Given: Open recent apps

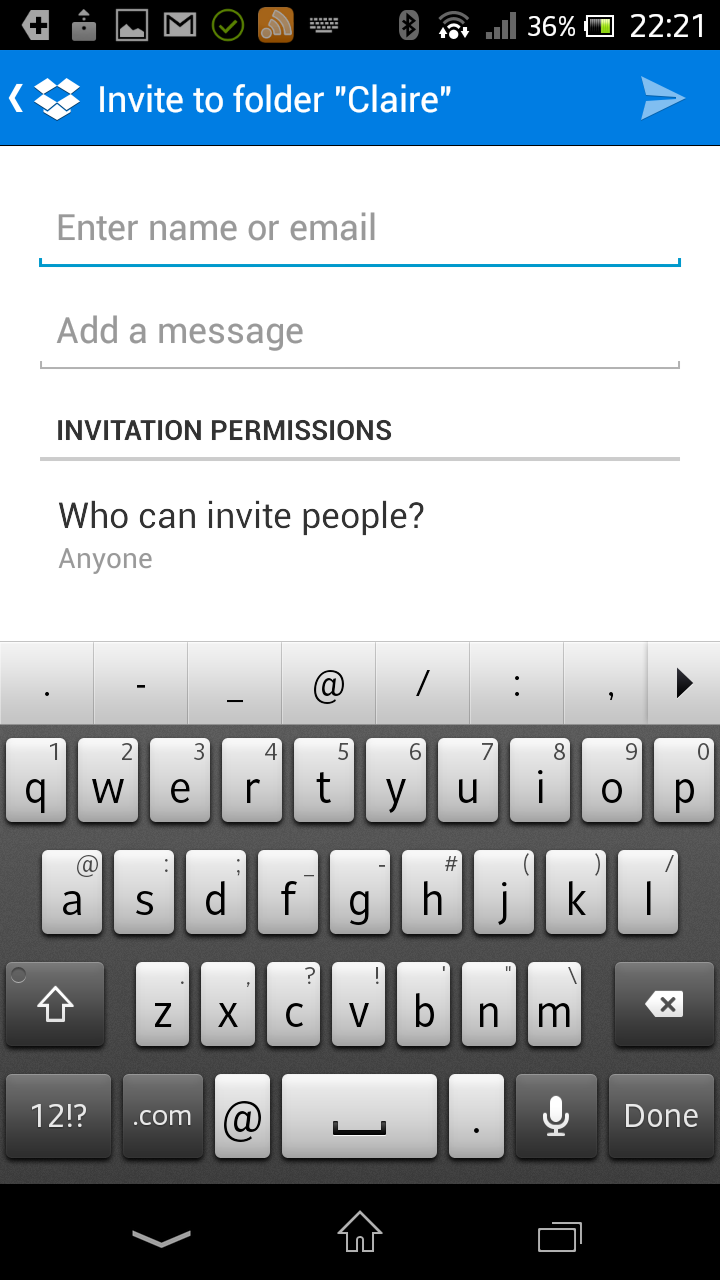Looking at the screenshot, I should pyautogui.click(x=559, y=1236).
